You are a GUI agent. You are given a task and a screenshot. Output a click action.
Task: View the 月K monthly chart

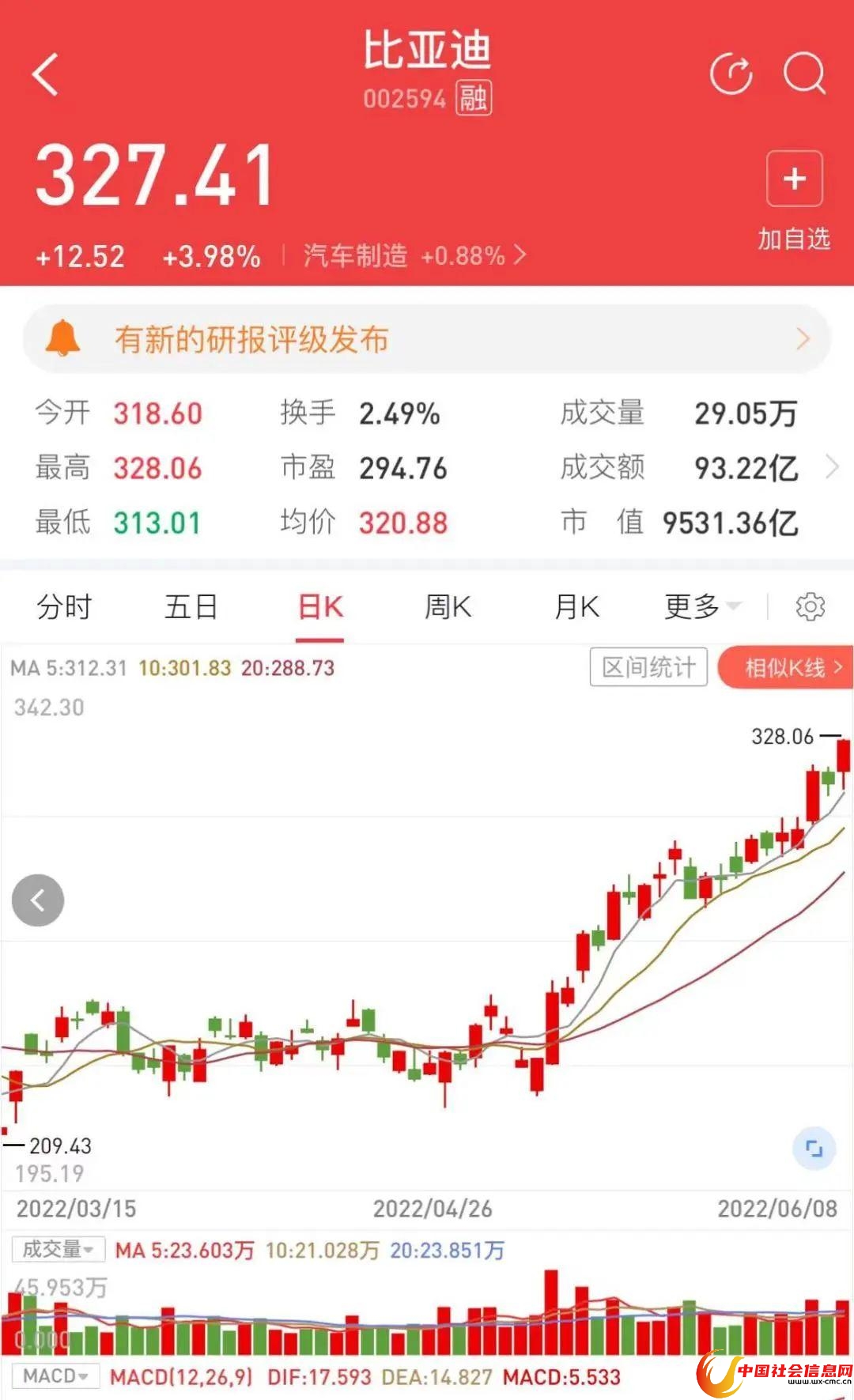click(x=576, y=607)
